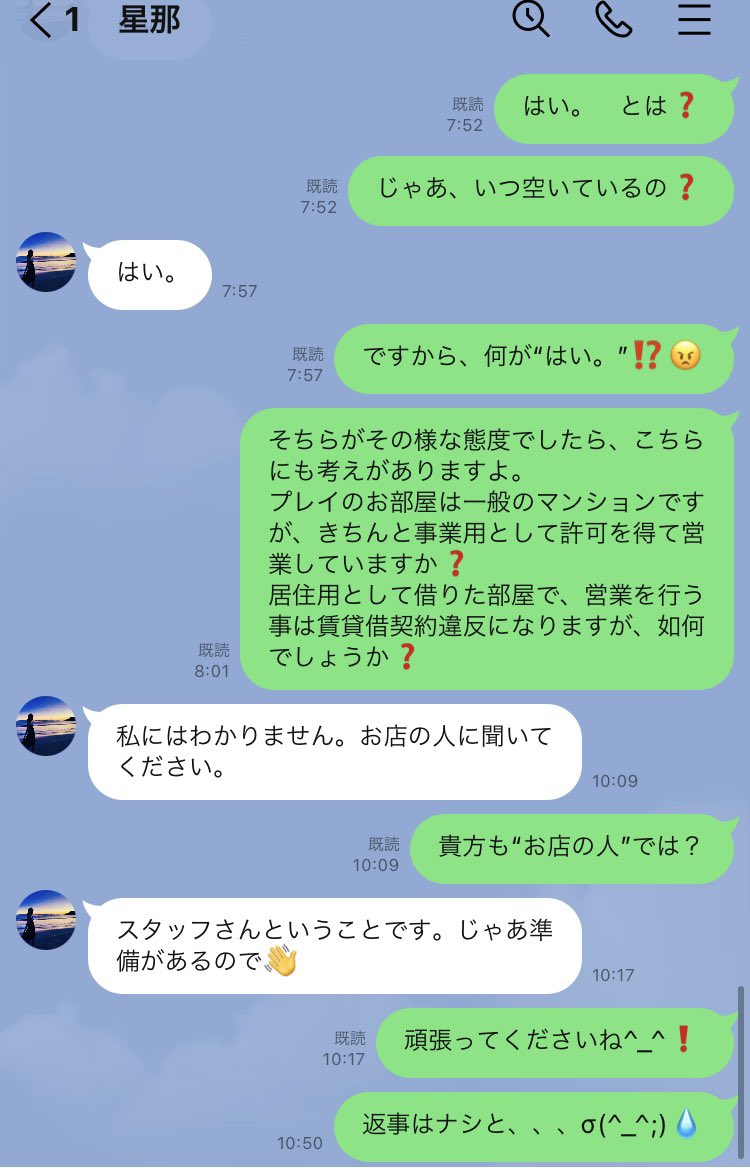The height and width of the screenshot is (1168, 750).
Task: Start a voice call with 星那
Action: coord(614,18)
